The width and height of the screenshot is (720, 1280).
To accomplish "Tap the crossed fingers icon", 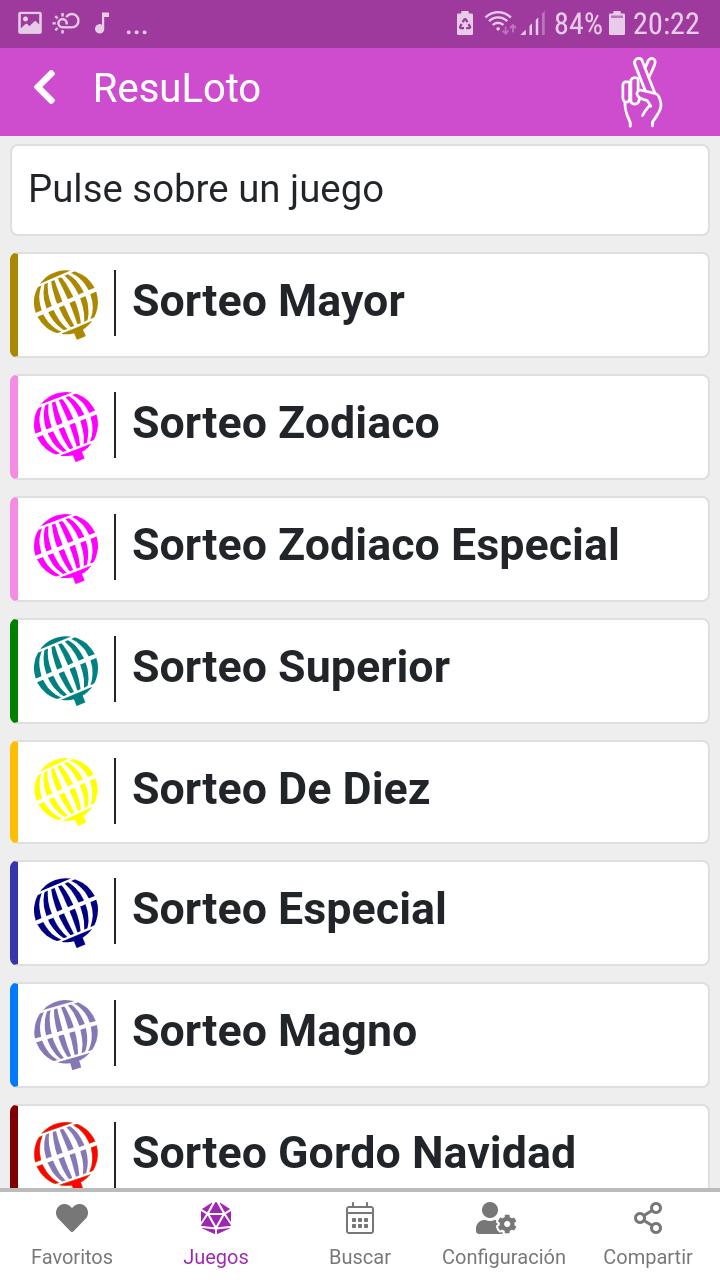I will (642, 92).
